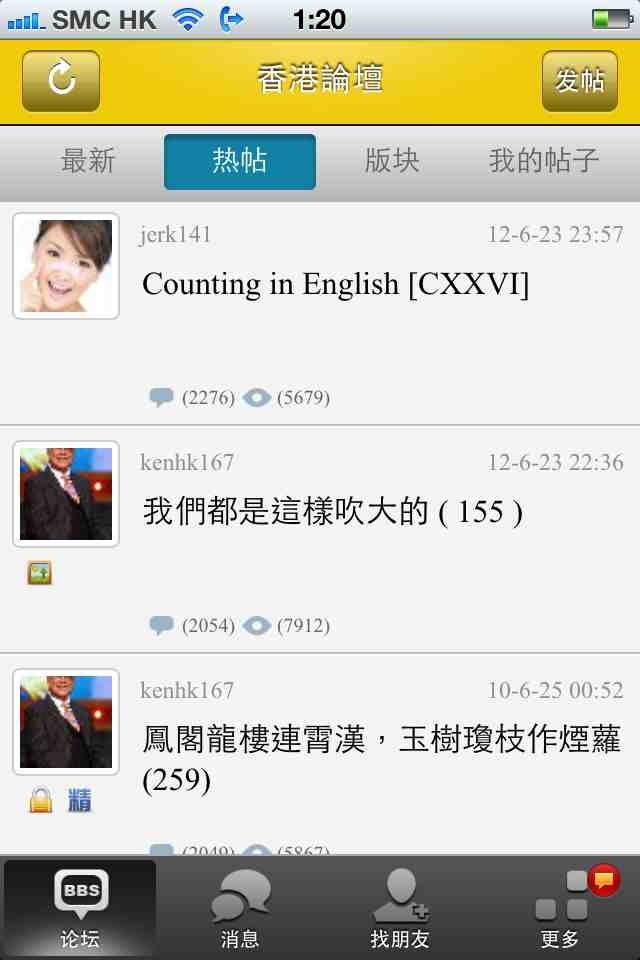Open the Counting in English [CXXVI] thread
640x960 pixels.
(336, 285)
